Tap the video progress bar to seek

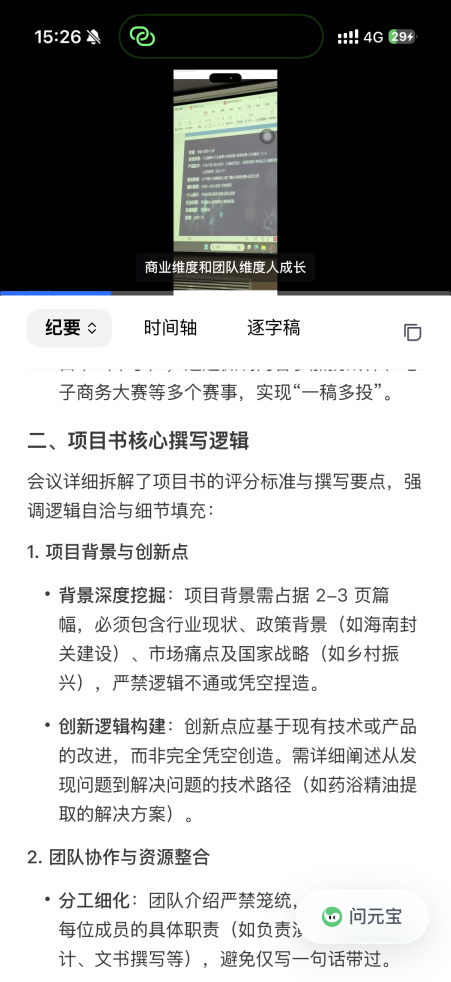click(226, 293)
